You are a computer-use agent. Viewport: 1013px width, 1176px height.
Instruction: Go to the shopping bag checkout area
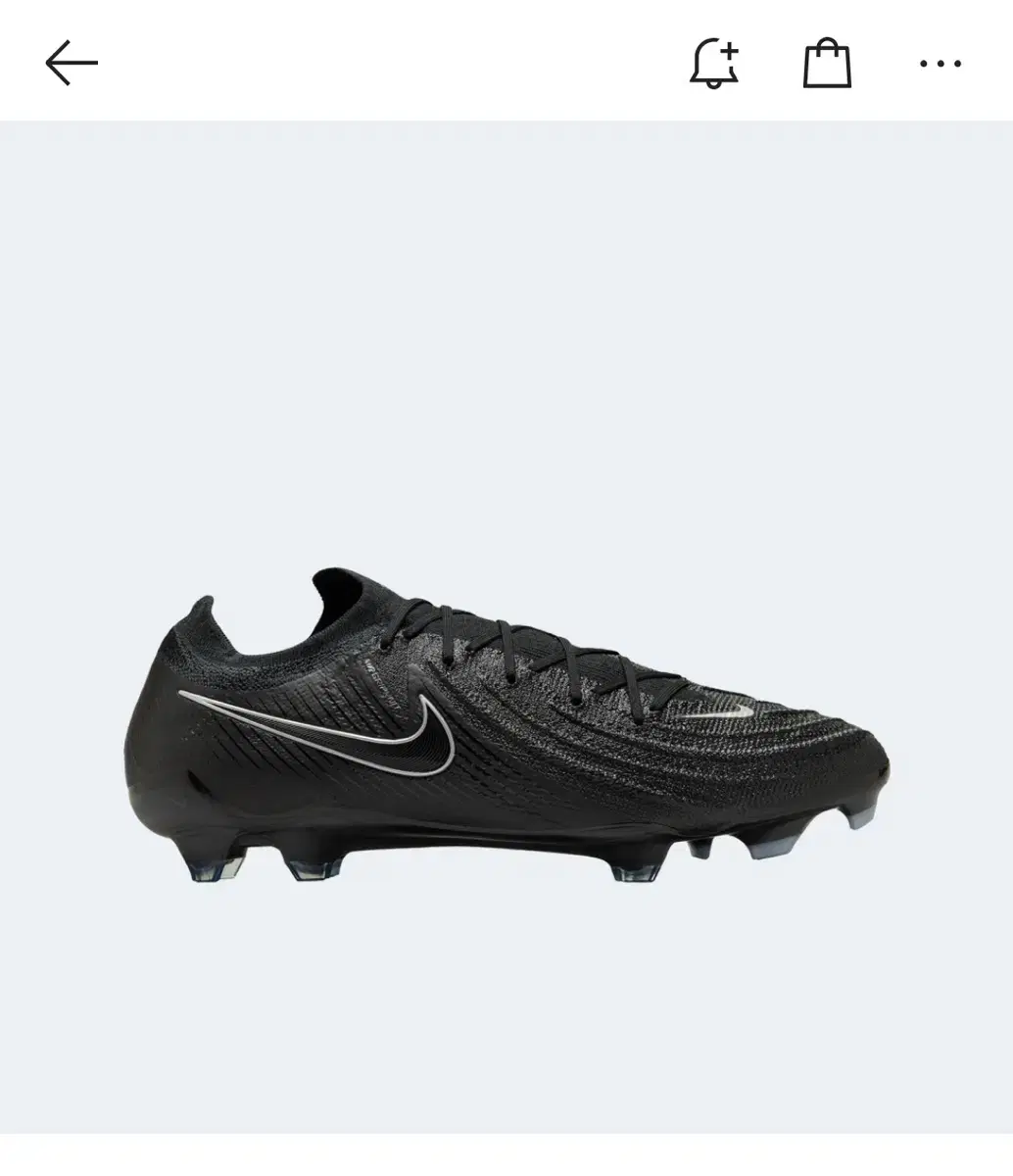(826, 63)
